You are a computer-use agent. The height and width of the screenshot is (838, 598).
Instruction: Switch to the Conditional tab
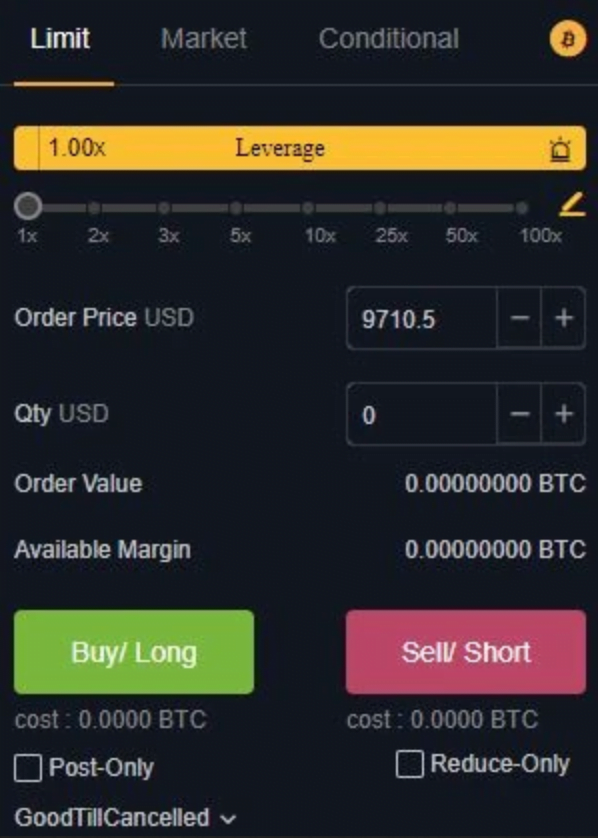click(389, 39)
